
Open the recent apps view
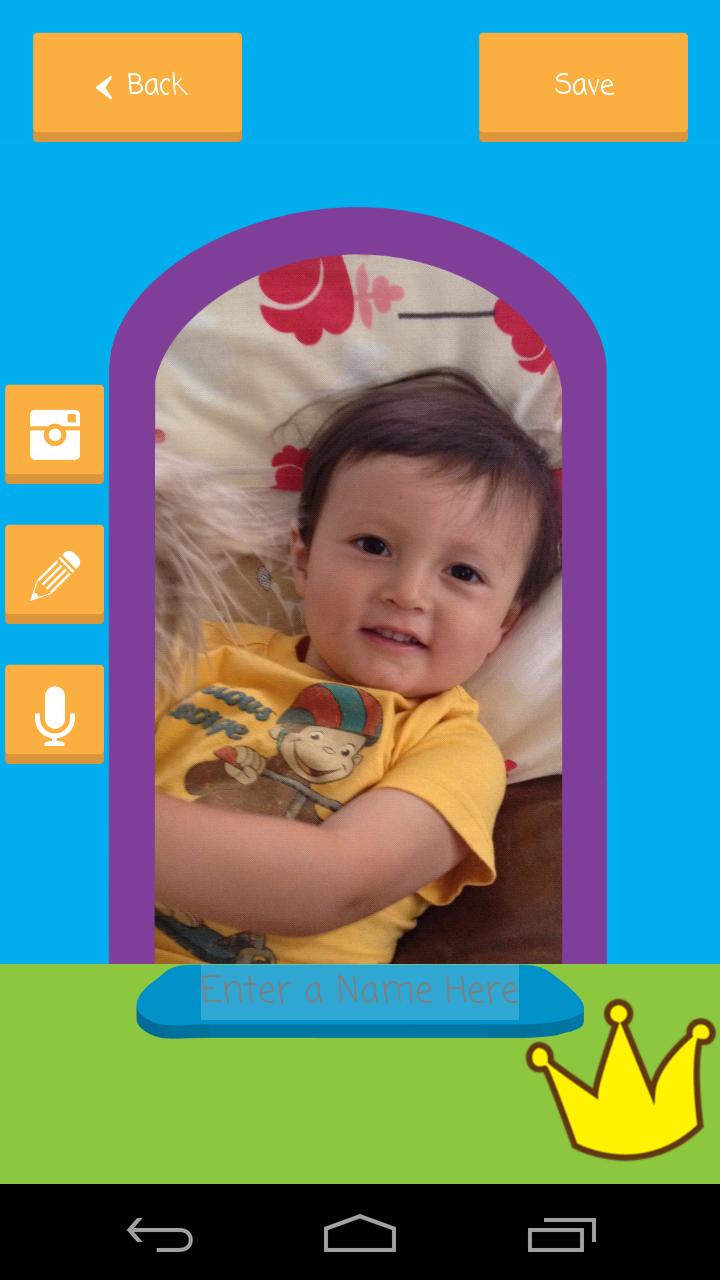tap(561, 1234)
